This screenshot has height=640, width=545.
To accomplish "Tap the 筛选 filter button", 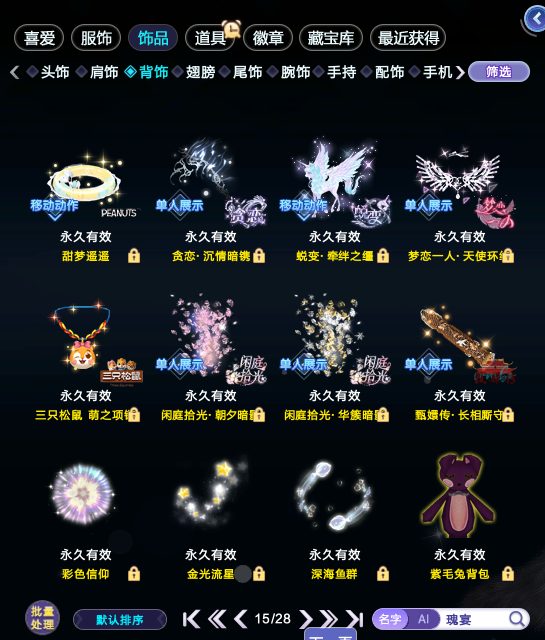I will click(499, 72).
